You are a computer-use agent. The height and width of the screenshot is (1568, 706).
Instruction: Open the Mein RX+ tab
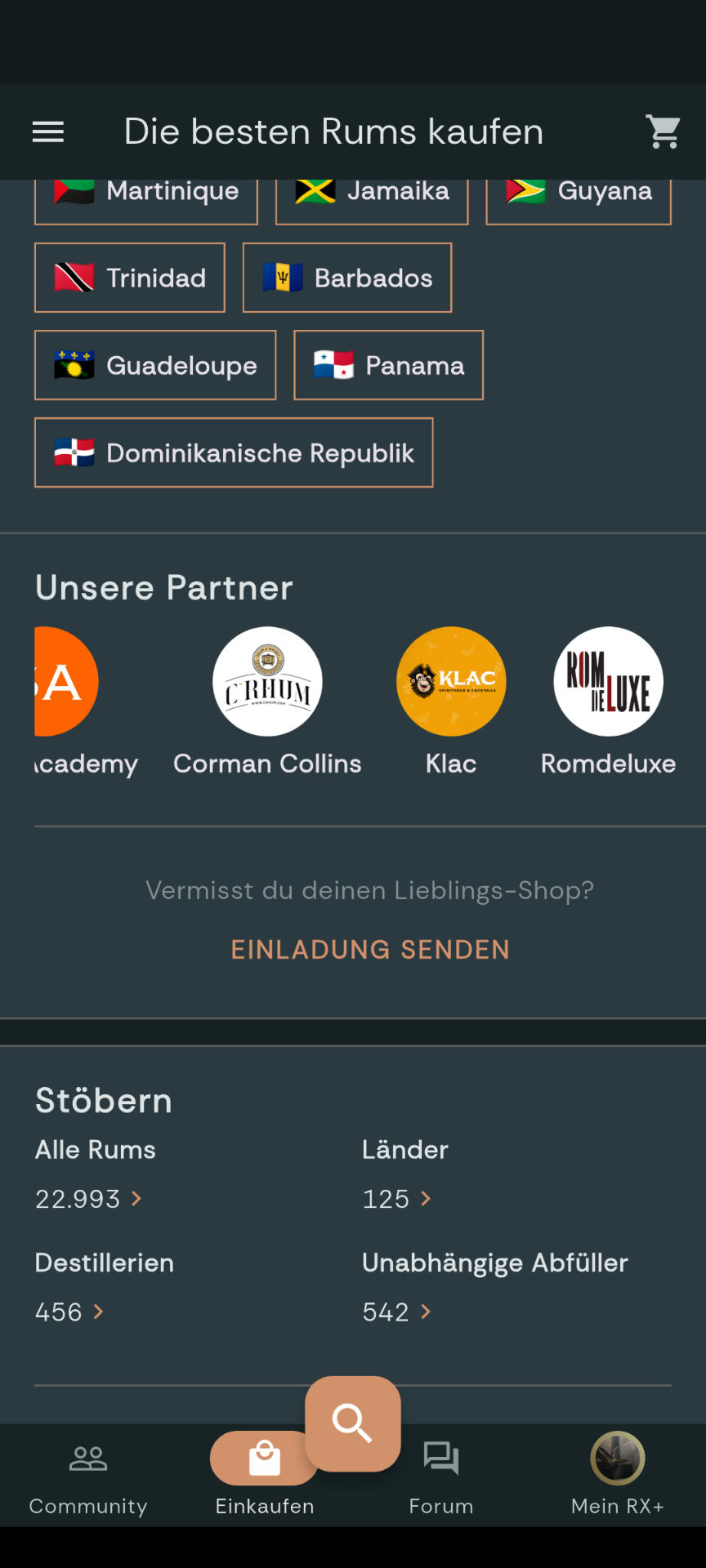(618, 1475)
